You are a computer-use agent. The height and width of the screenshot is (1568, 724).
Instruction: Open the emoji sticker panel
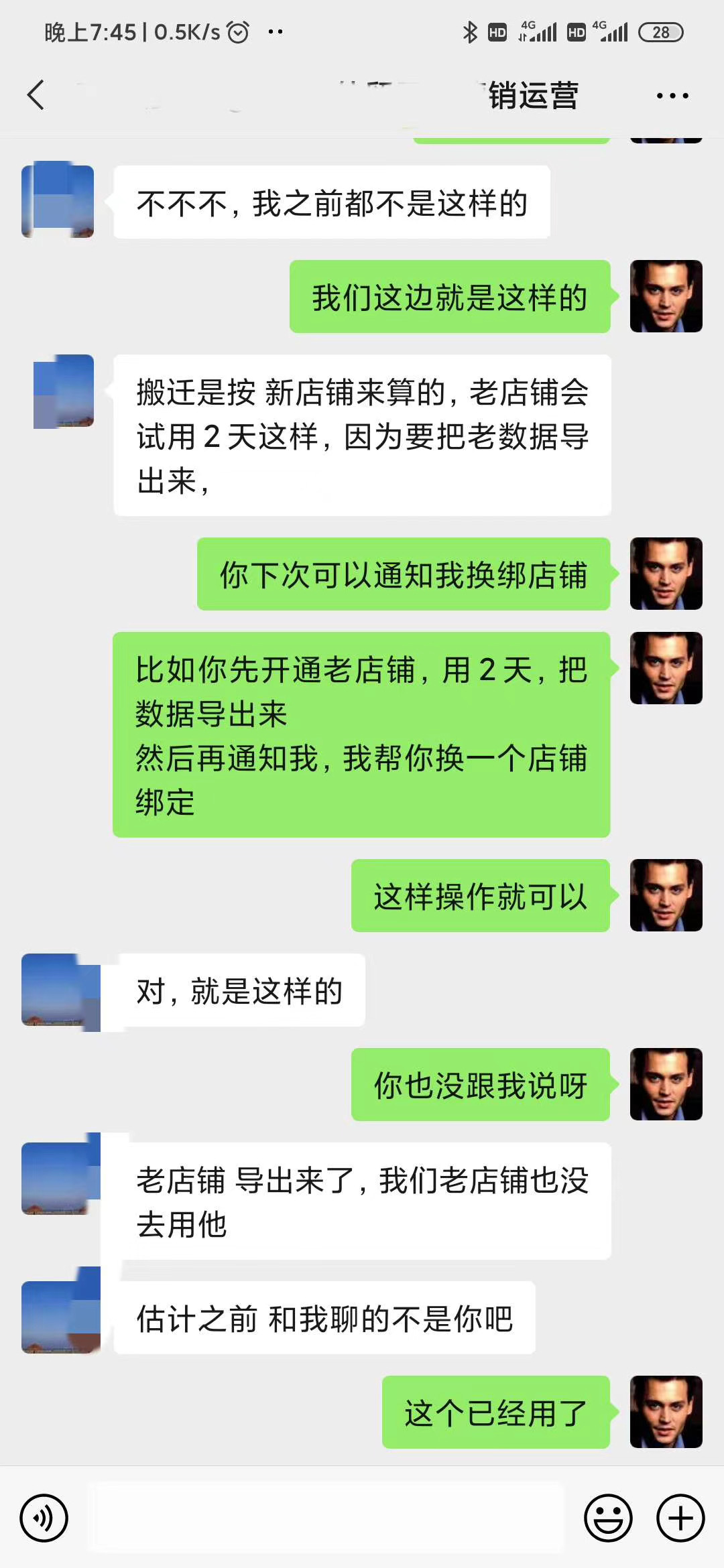click(608, 1518)
